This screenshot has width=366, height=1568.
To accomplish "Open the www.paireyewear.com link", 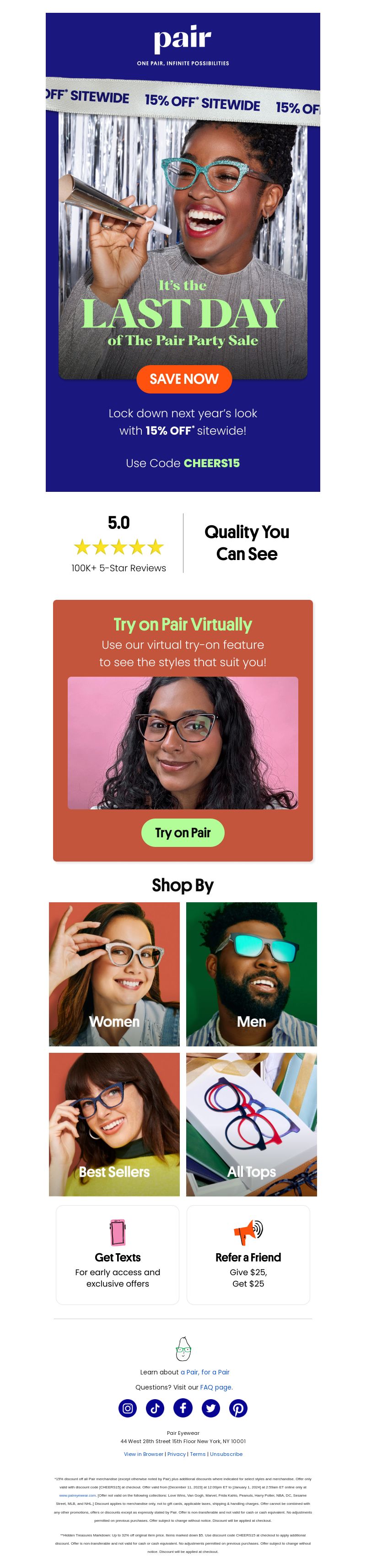I will [77, 1495].
